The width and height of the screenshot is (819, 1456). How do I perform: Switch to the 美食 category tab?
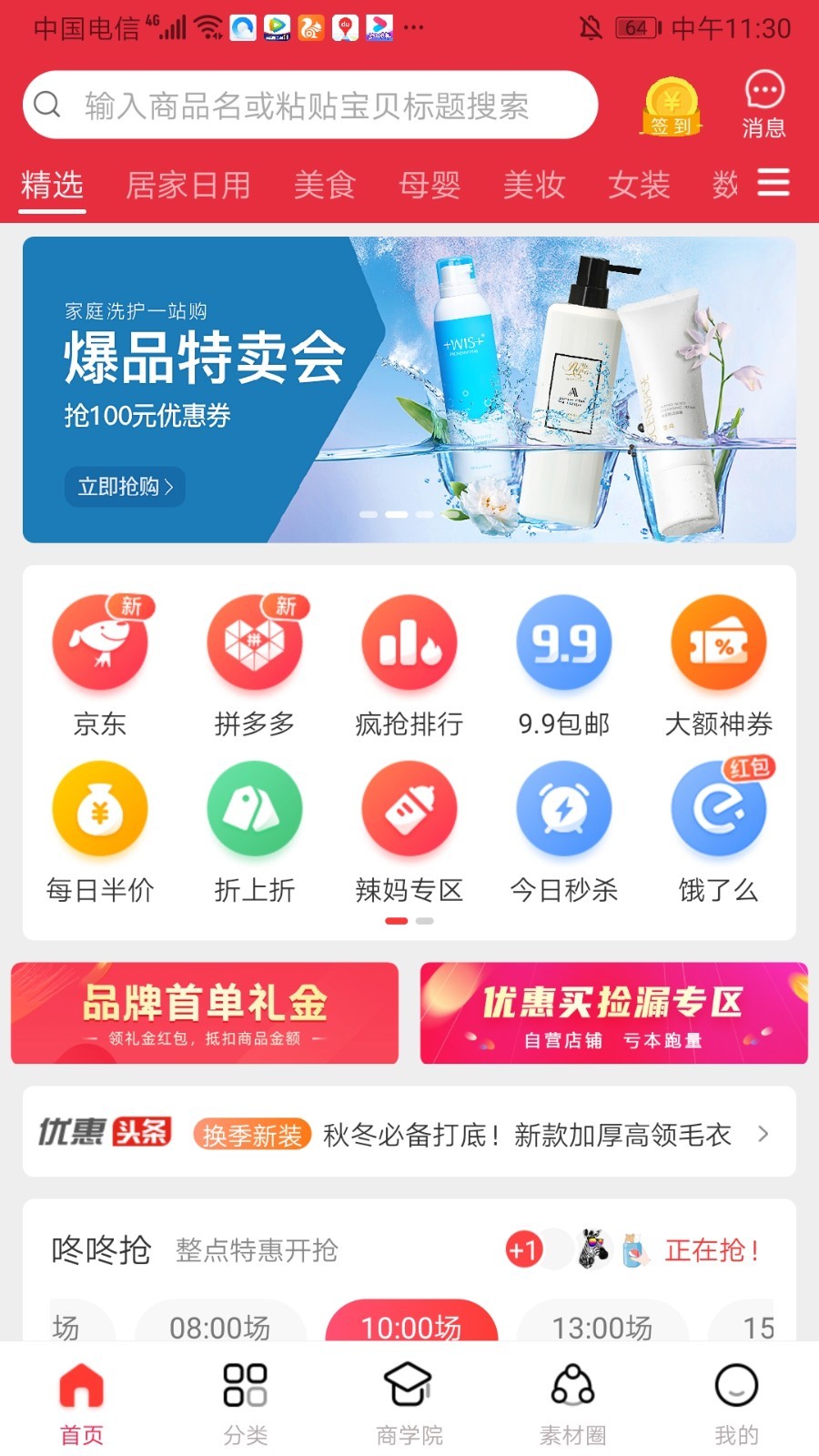(324, 186)
